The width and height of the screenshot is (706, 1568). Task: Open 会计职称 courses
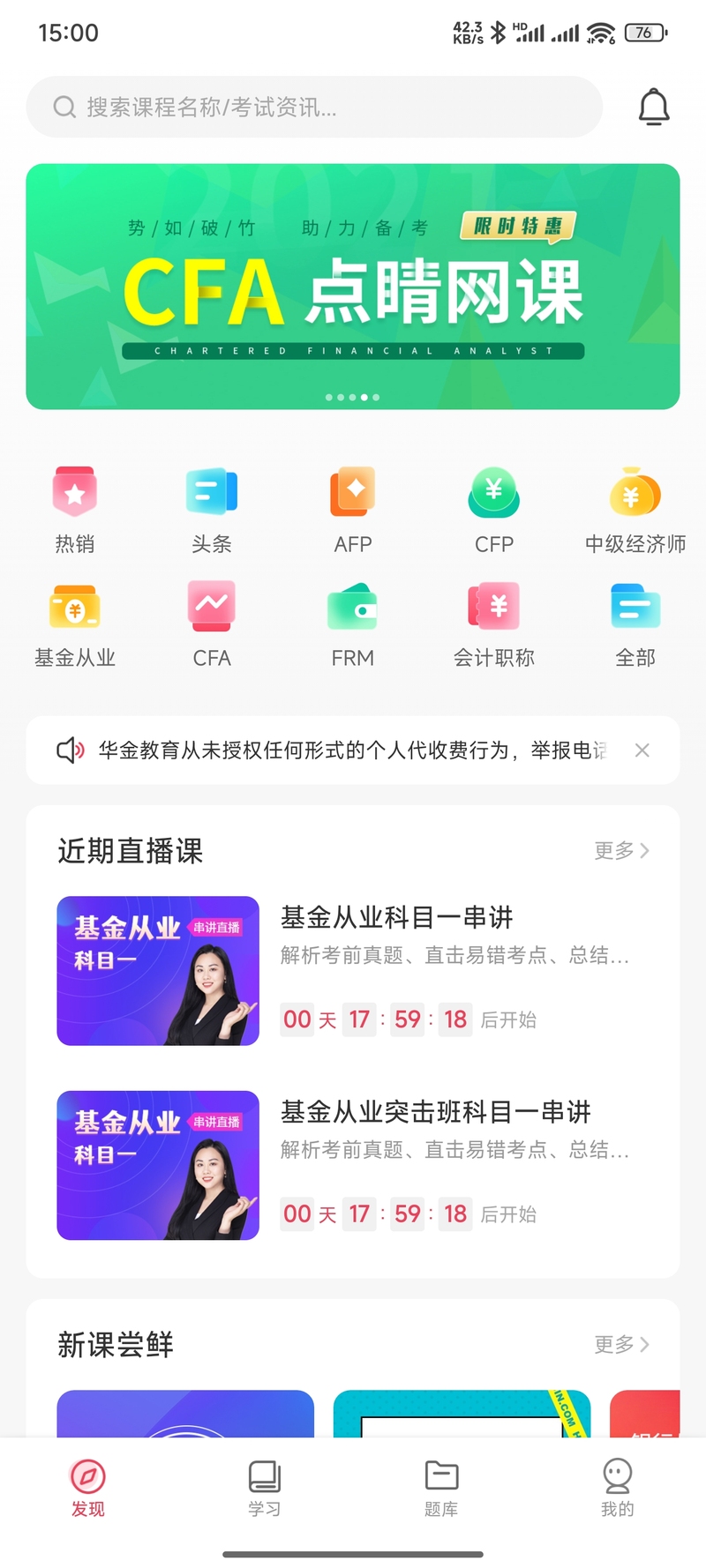494,624
